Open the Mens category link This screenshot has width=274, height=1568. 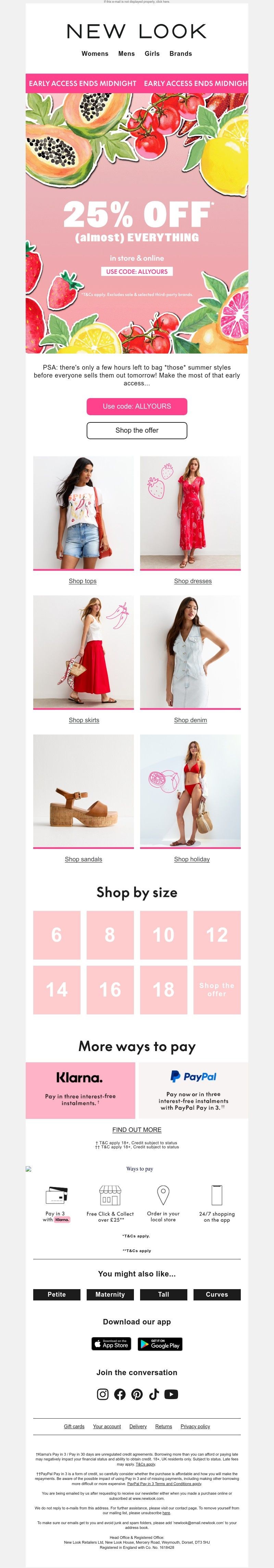click(127, 53)
